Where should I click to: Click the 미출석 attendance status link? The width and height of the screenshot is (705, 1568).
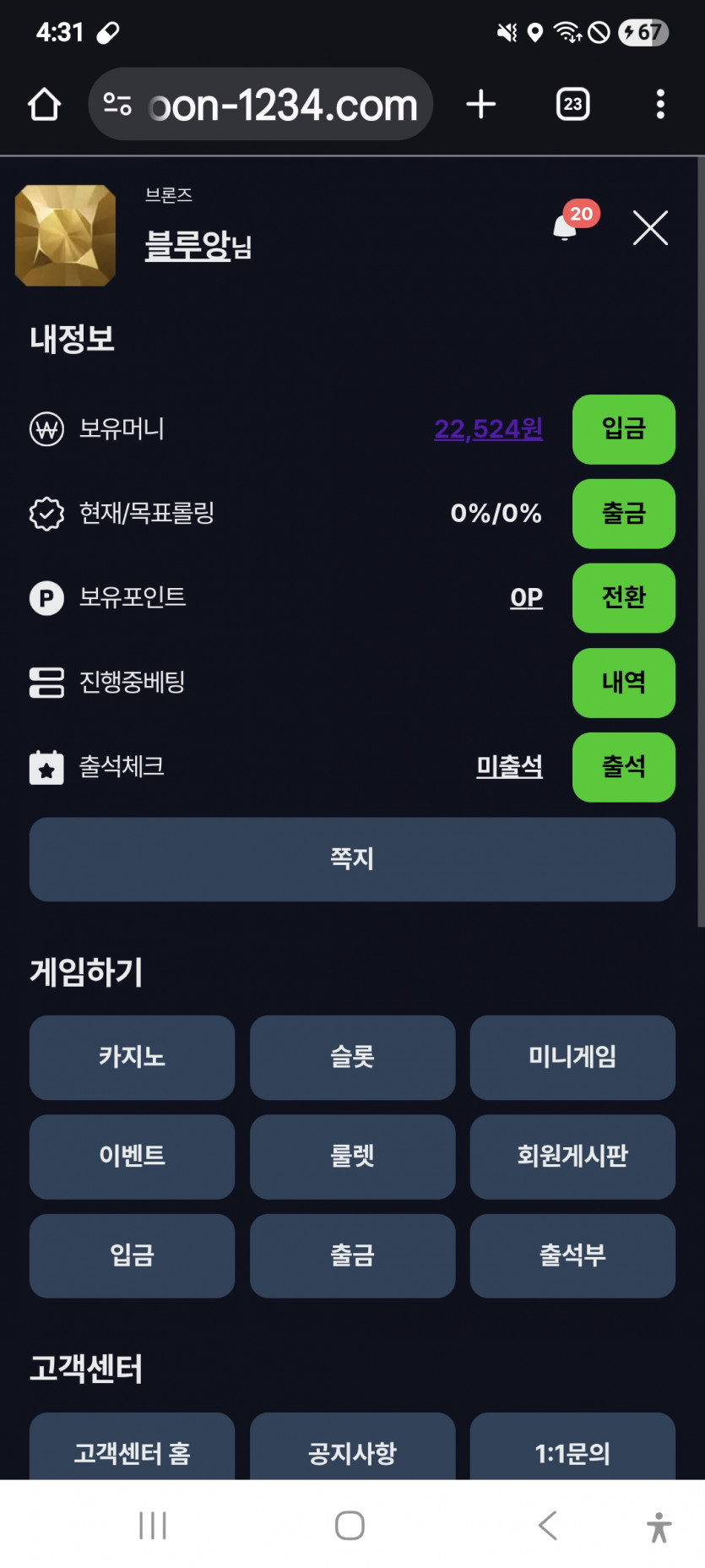point(510,767)
